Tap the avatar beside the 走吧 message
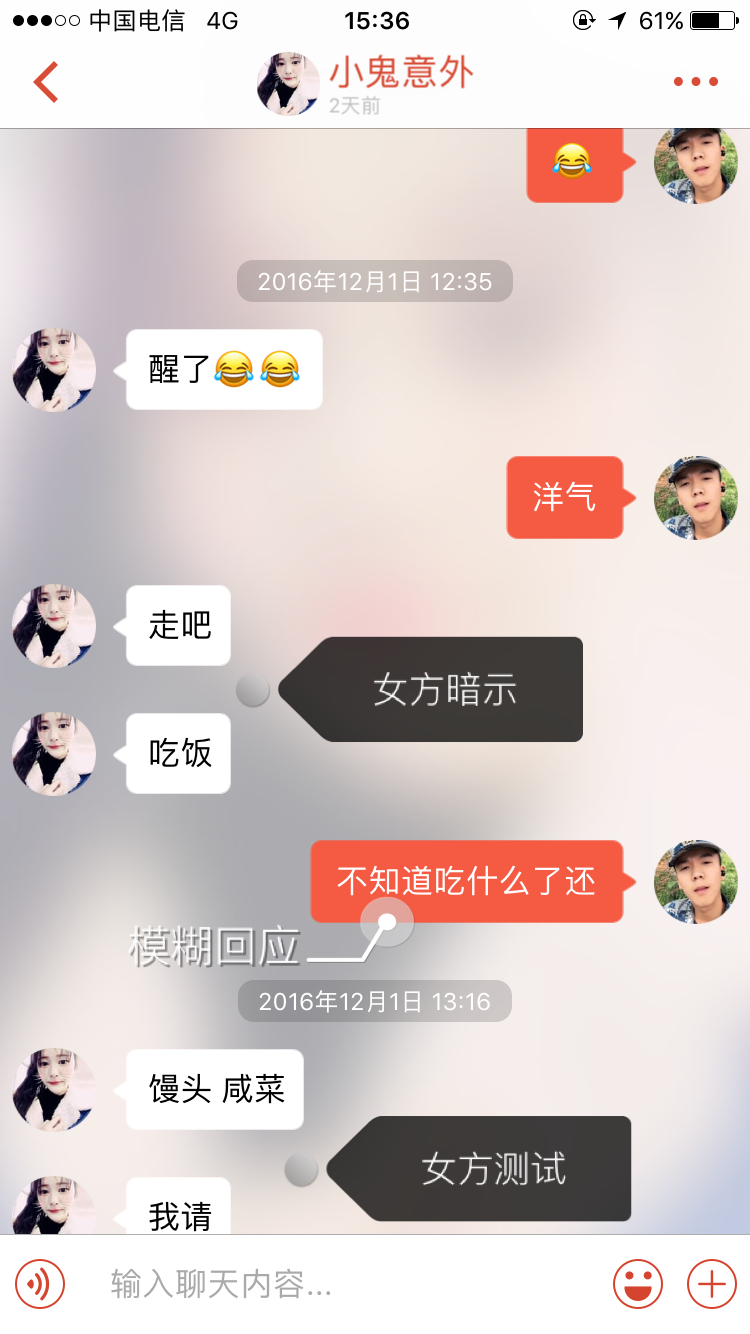This screenshot has height=1334, width=750. (54, 626)
